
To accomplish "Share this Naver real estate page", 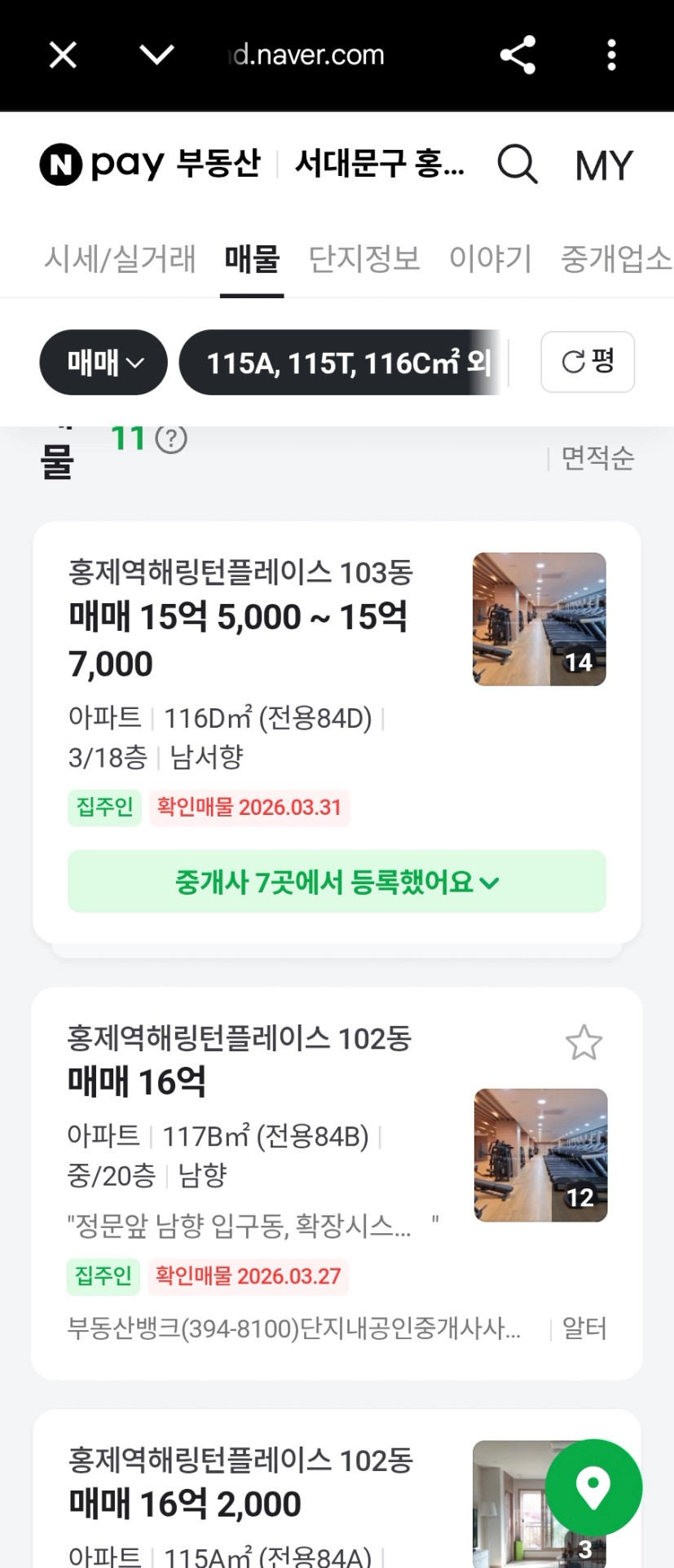I will pos(518,55).
